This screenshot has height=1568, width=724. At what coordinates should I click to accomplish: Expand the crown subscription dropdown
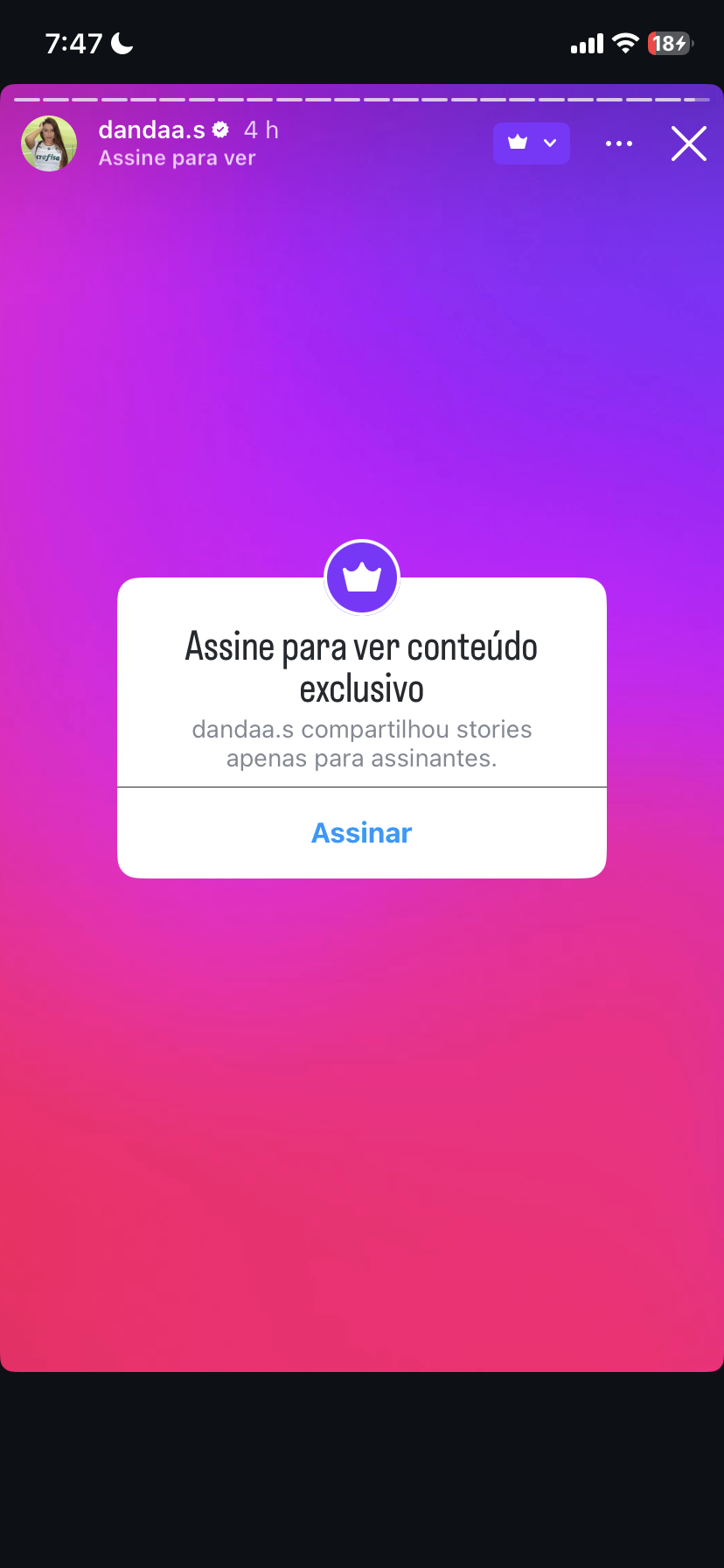tap(532, 143)
